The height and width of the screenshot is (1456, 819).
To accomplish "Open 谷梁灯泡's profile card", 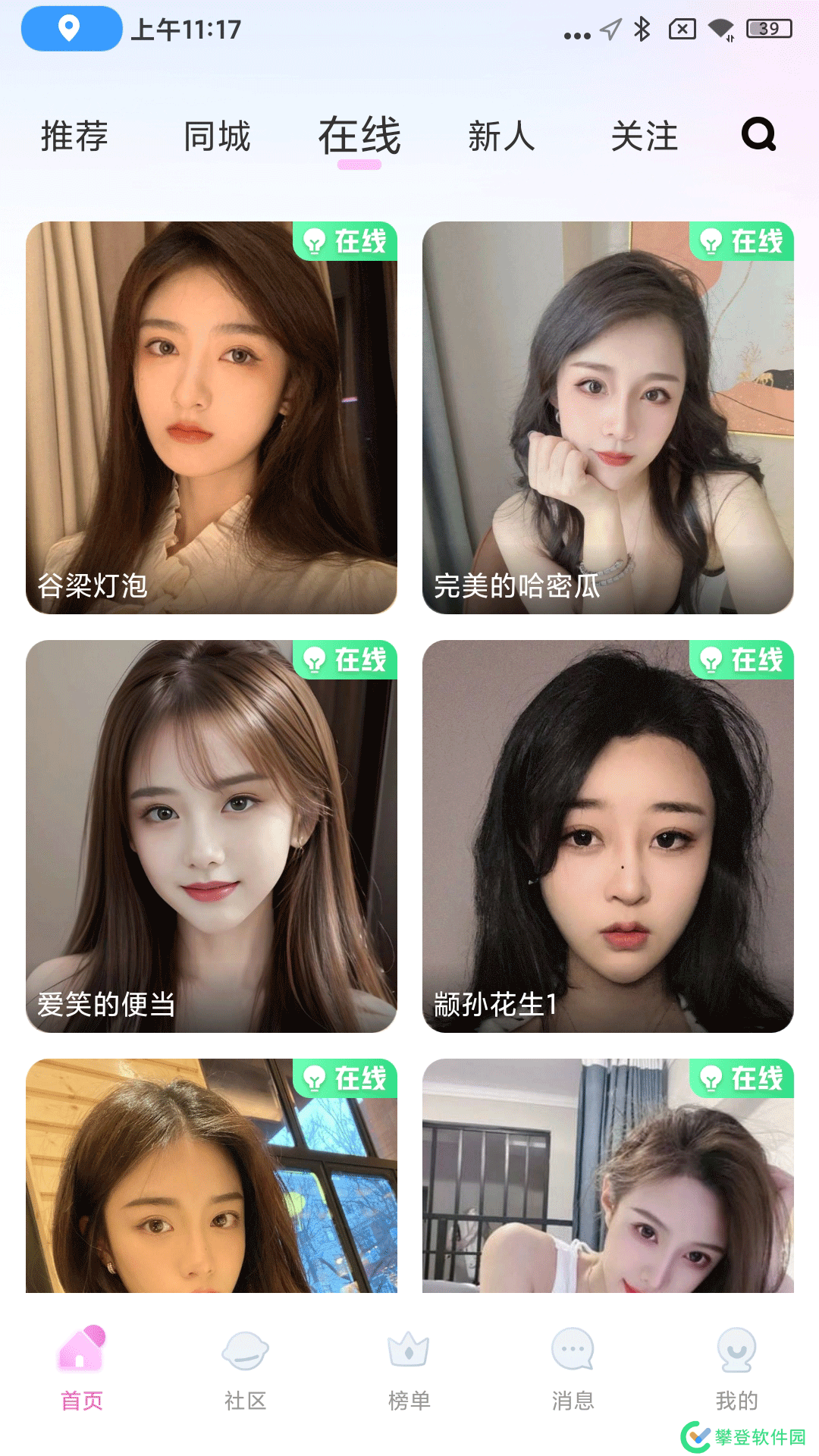I will pos(212,417).
